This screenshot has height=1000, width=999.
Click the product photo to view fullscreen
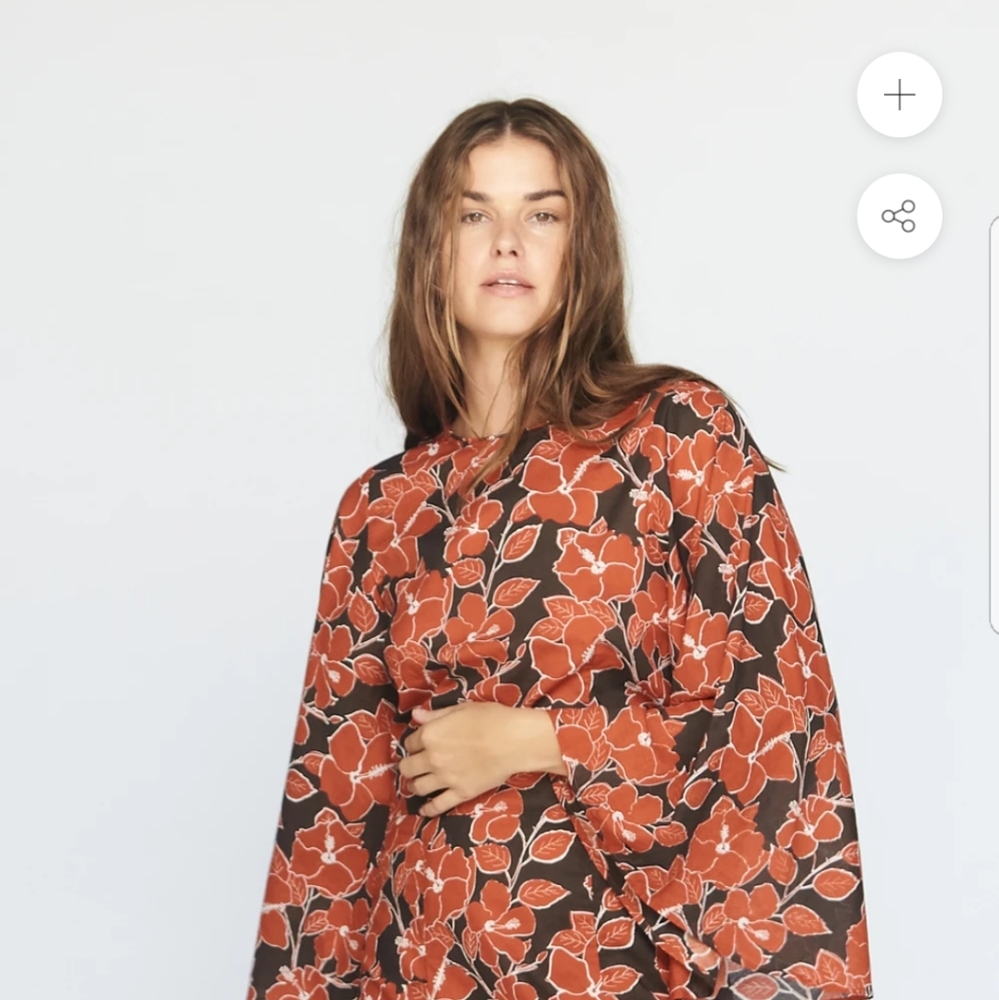(x=450, y=500)
